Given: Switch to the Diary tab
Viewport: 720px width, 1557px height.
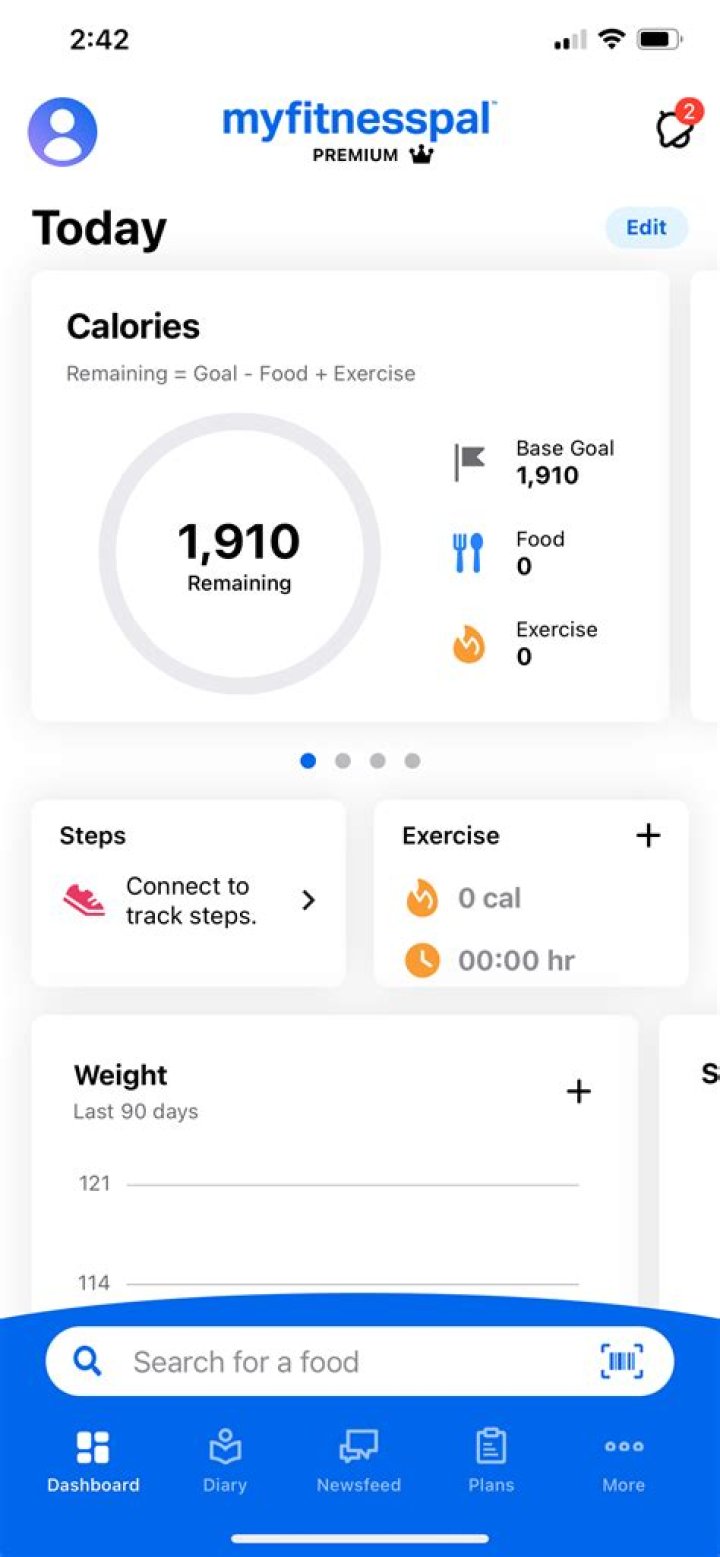Looking at the screenshot, I should coord(225,1461).
